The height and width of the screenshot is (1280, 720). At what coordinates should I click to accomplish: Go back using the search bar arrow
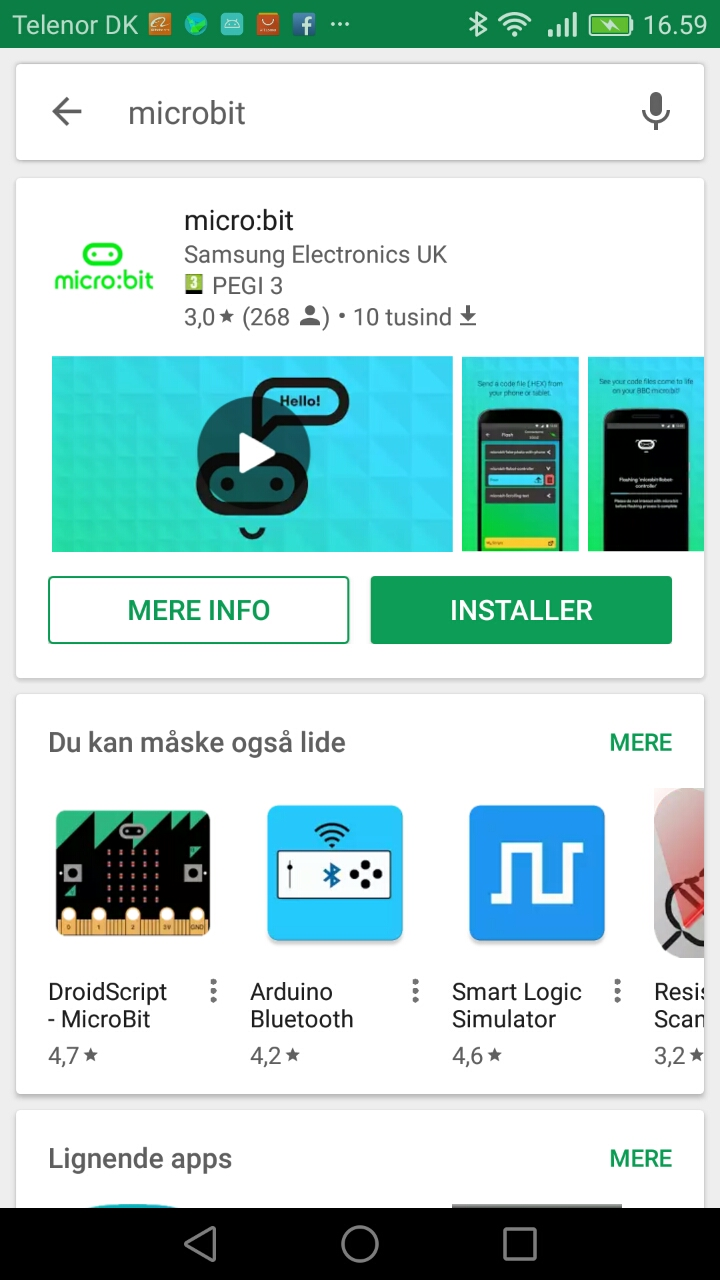(67, 112)
